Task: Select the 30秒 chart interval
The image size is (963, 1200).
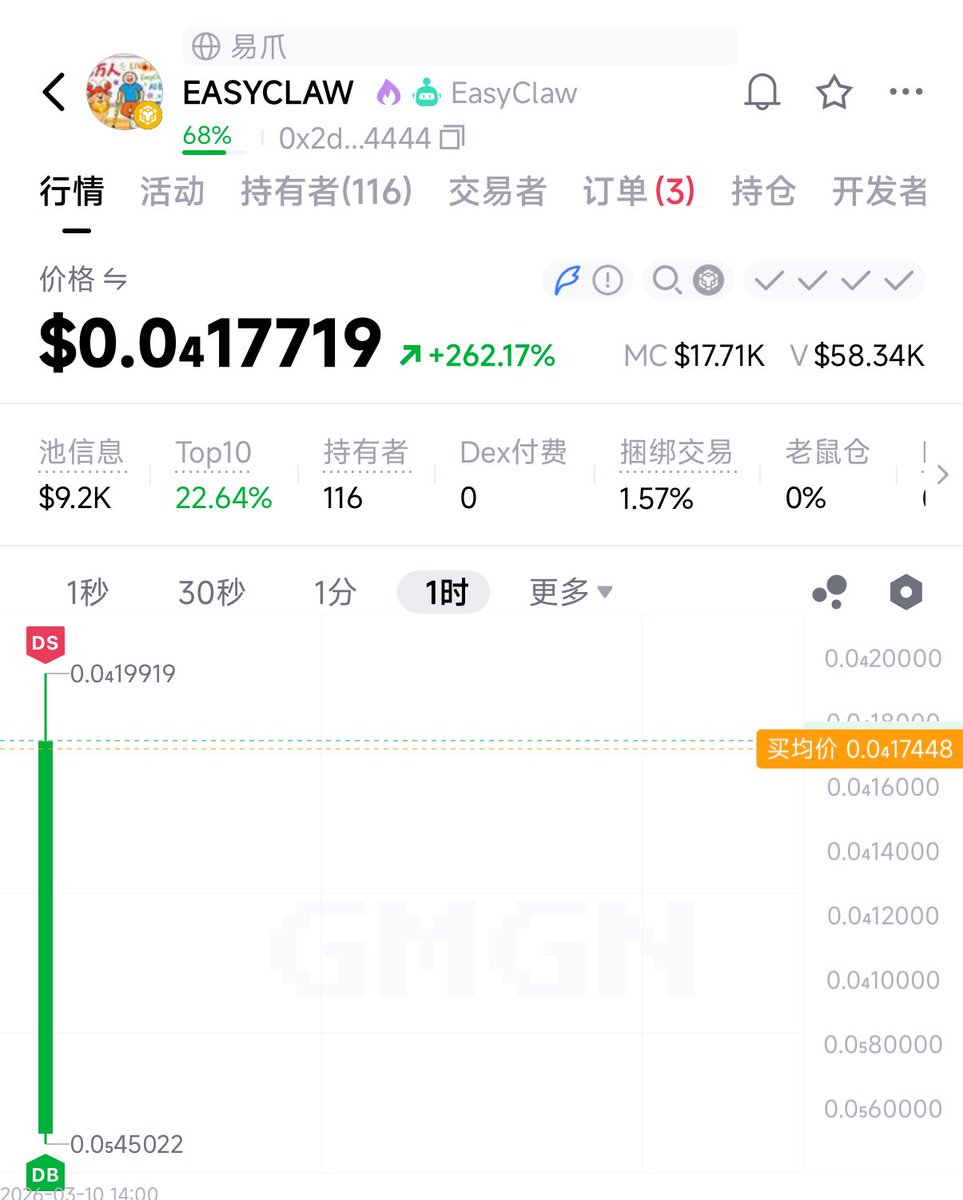Action: [x=211, y=593]
